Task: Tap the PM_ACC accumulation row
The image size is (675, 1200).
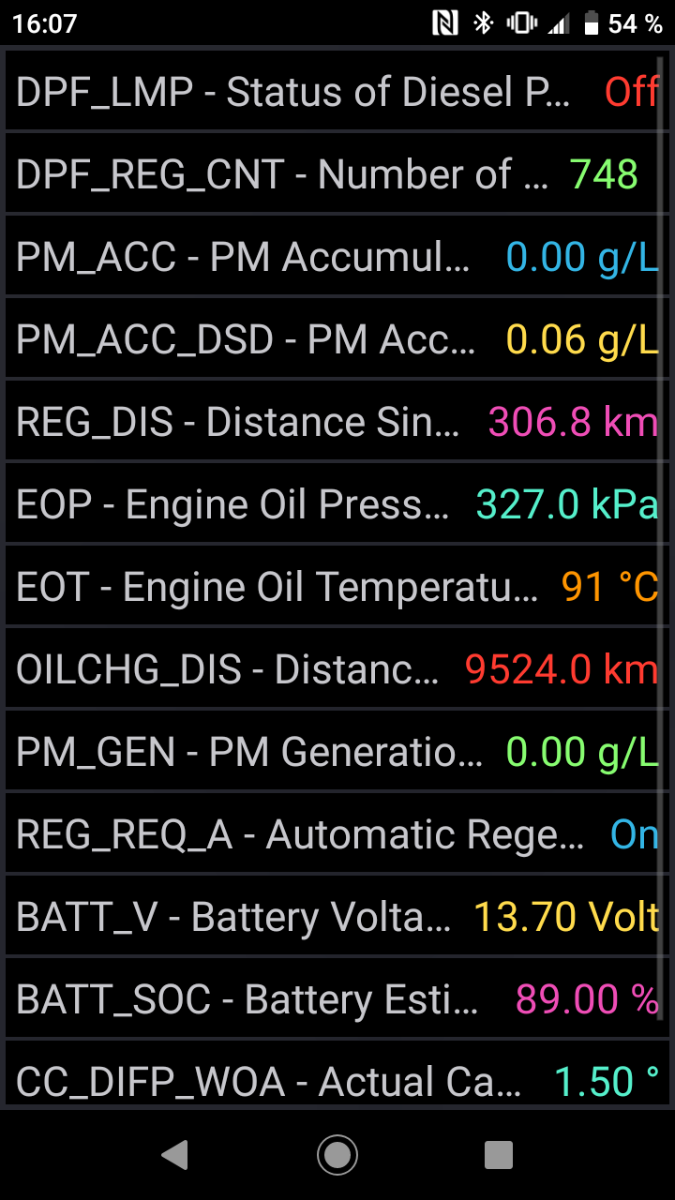Action: click(337, 256)
